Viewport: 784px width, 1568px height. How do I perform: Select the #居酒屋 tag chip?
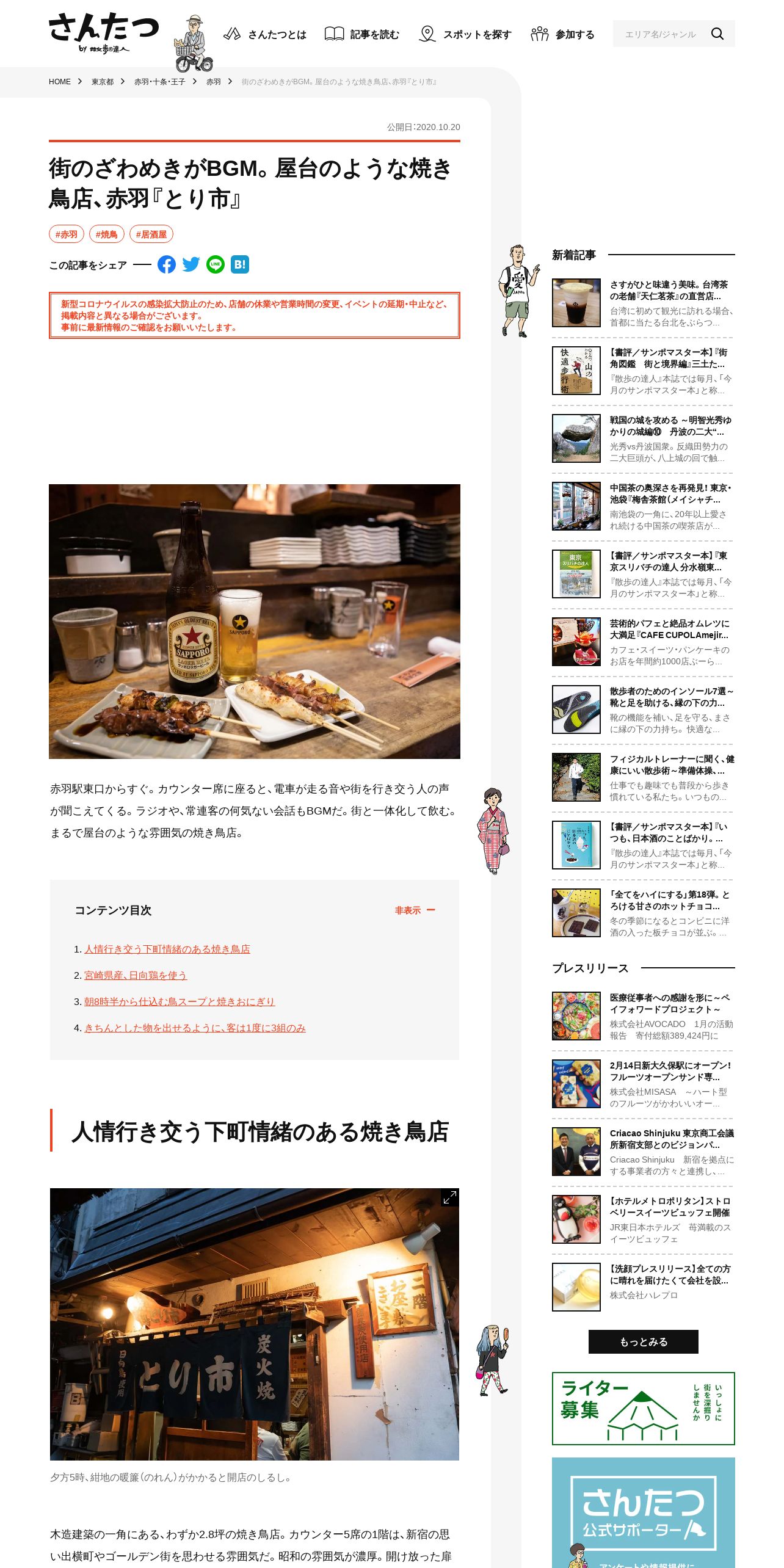tap(151, 234)
